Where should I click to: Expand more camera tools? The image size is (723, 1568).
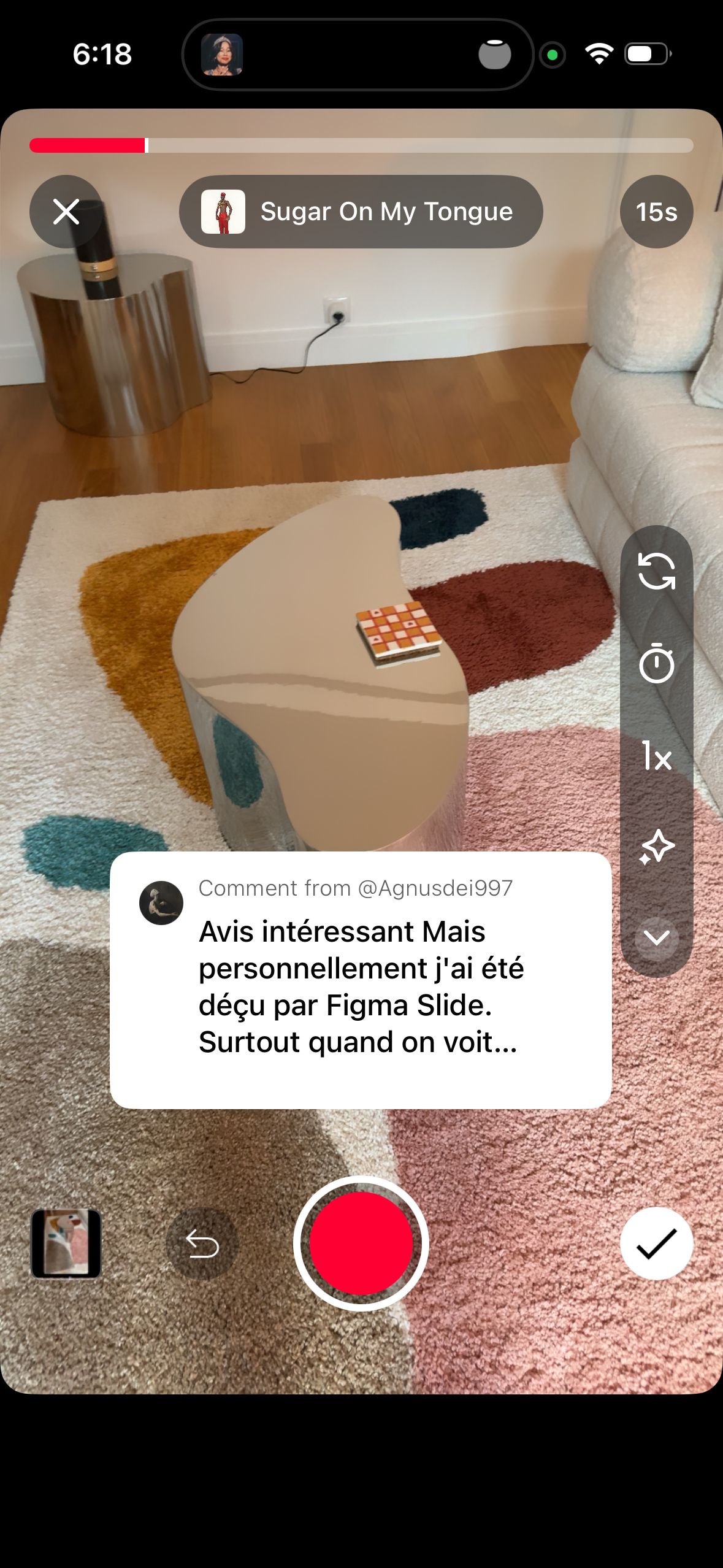(656, 938)
